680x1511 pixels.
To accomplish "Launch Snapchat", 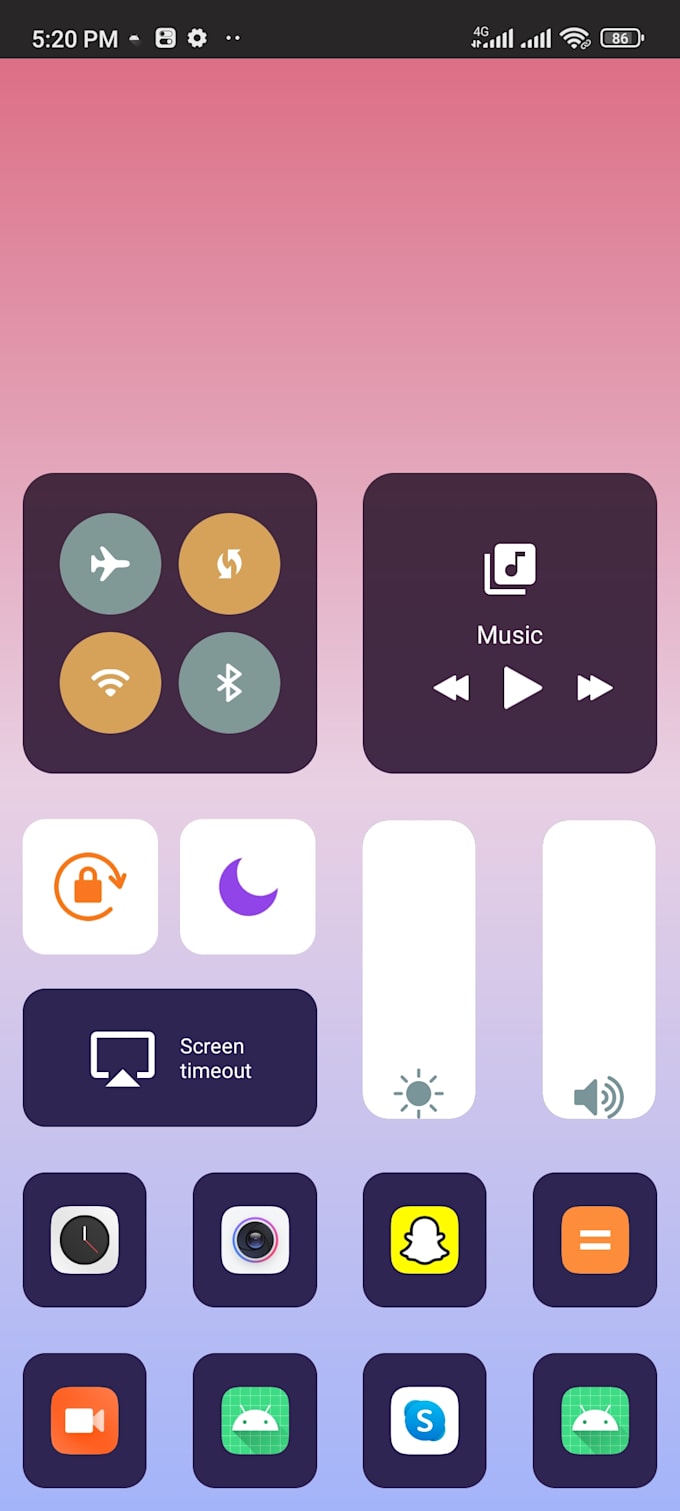I will coord(425,1240).
